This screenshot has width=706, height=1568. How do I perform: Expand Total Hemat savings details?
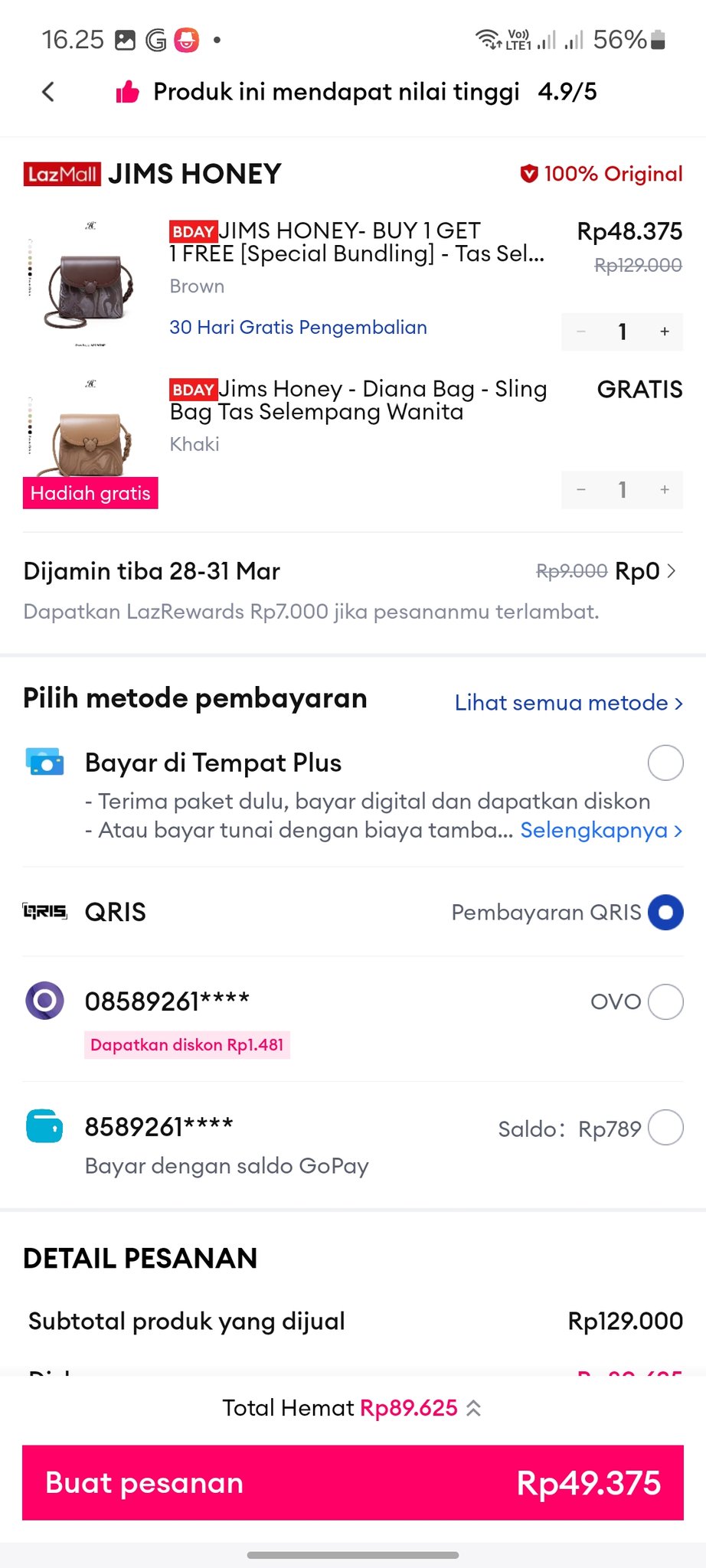[x=474, y=1408]
